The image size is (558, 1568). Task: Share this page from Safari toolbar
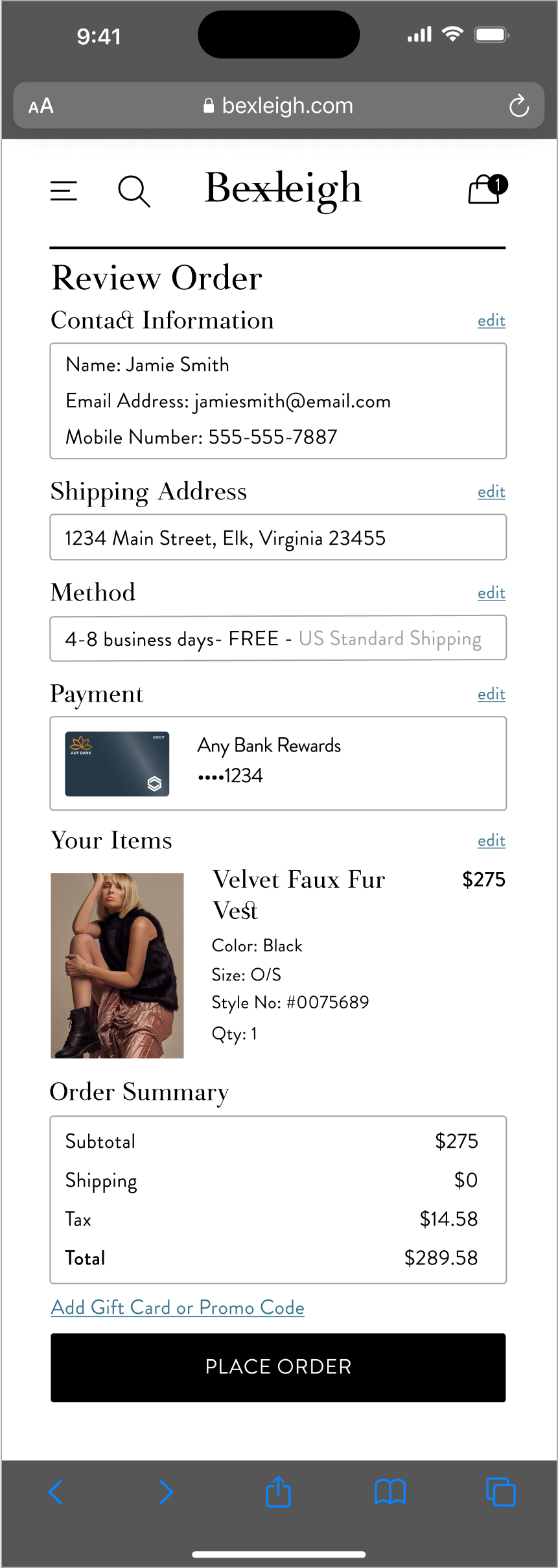pos(278,1491)
